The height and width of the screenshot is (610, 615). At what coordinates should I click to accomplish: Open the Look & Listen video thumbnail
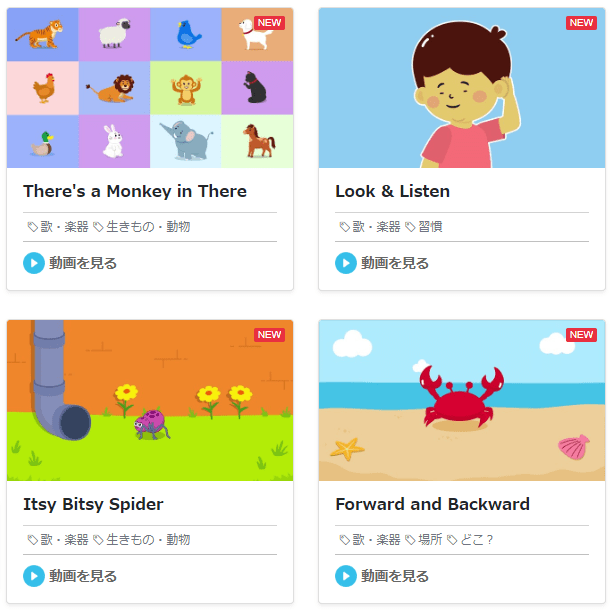click(462, 88)
